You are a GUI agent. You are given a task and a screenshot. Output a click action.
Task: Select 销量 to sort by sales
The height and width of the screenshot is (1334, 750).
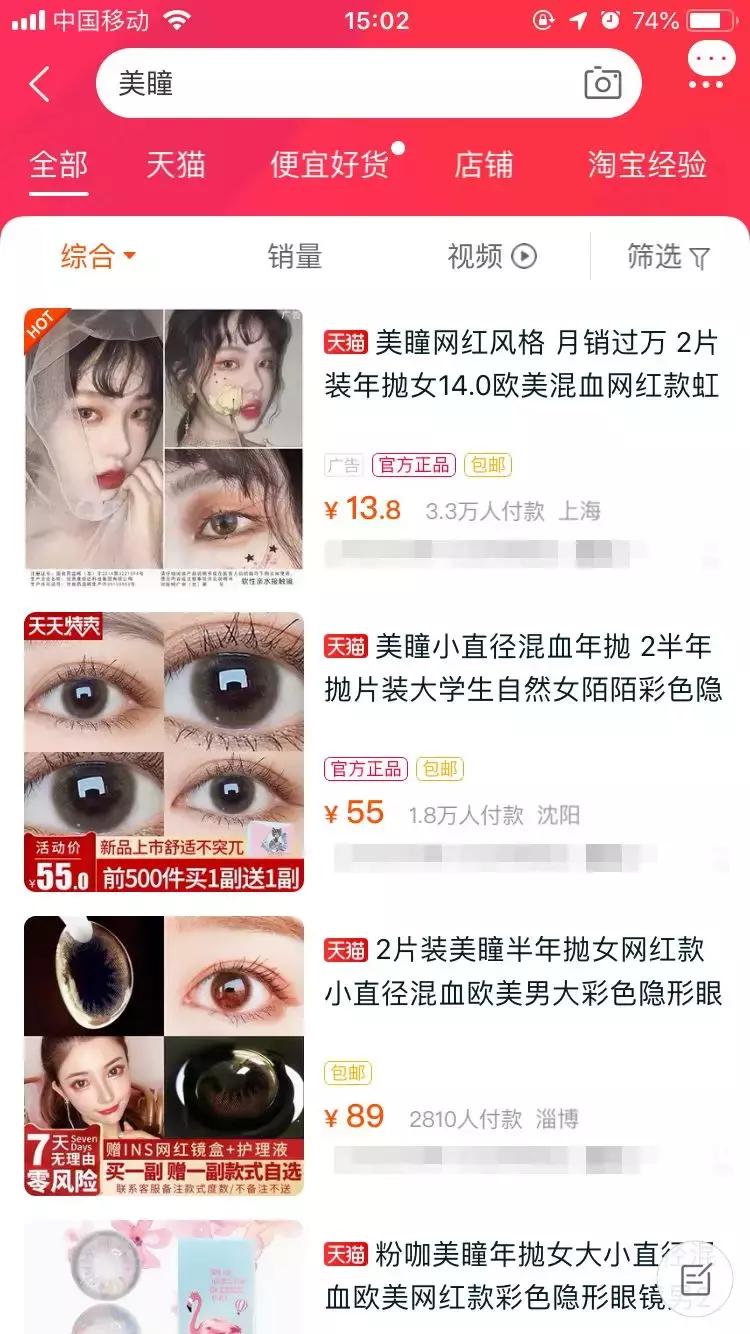[295, 257]
